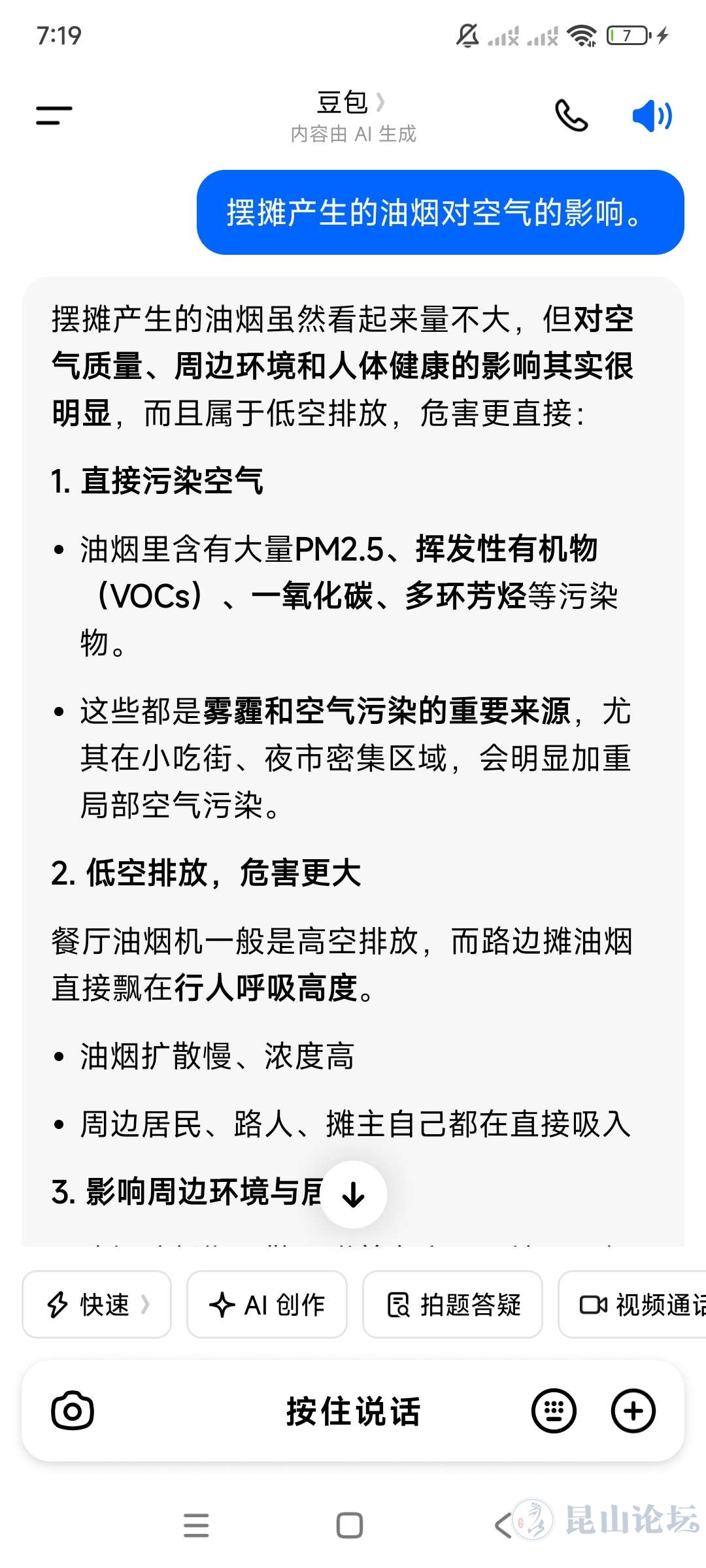
Task: Open the AI 创作 chip
Action: pyautogui.click(x=267, y=1305)
